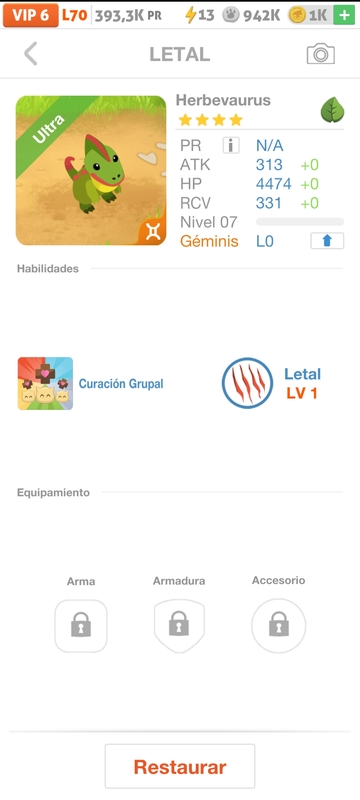Open the VIP 6 badge

tap(31, 15)
